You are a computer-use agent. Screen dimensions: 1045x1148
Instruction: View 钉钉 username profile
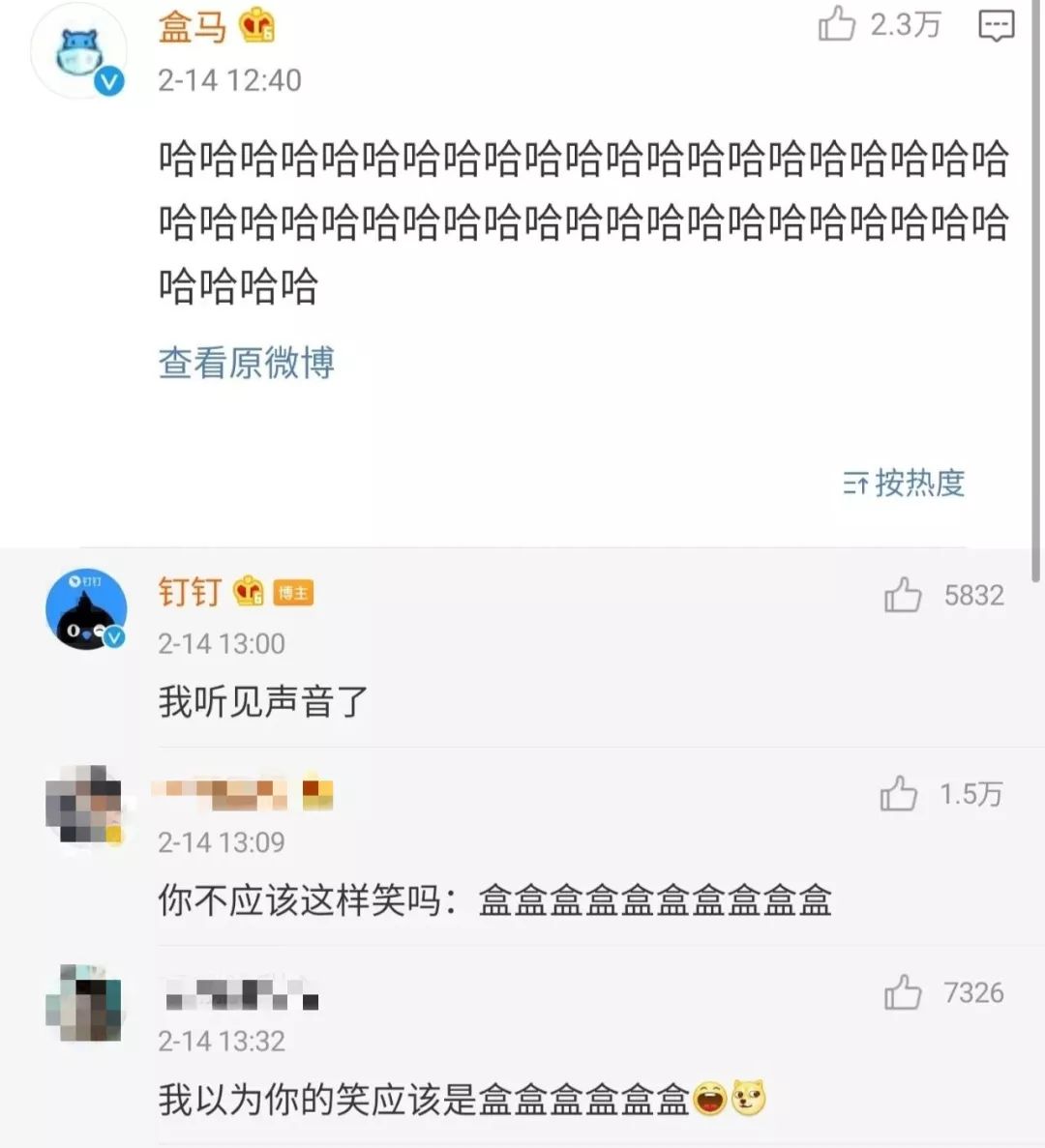(190, 591)
